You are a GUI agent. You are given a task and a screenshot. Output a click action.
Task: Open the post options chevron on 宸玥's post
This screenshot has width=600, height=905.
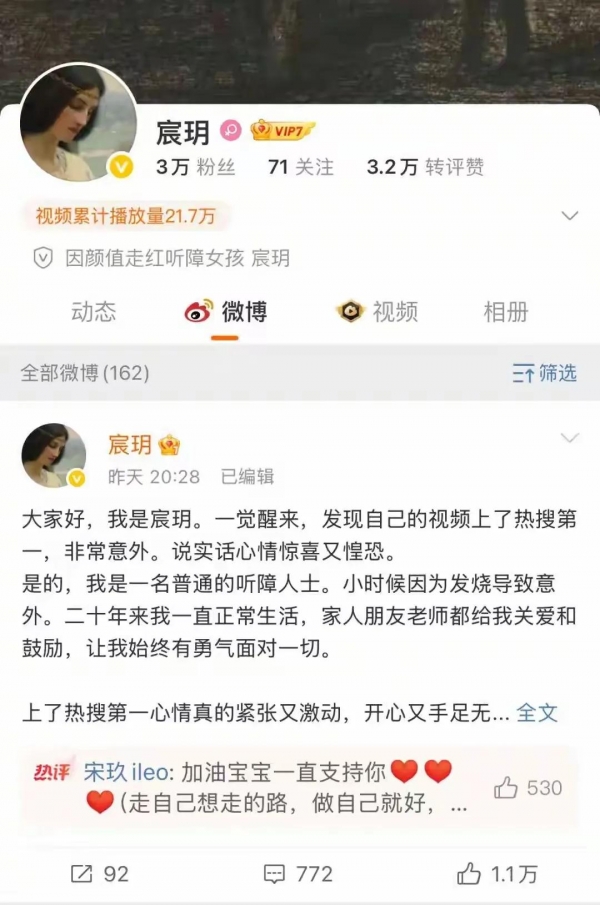click(x=569, y=439)
